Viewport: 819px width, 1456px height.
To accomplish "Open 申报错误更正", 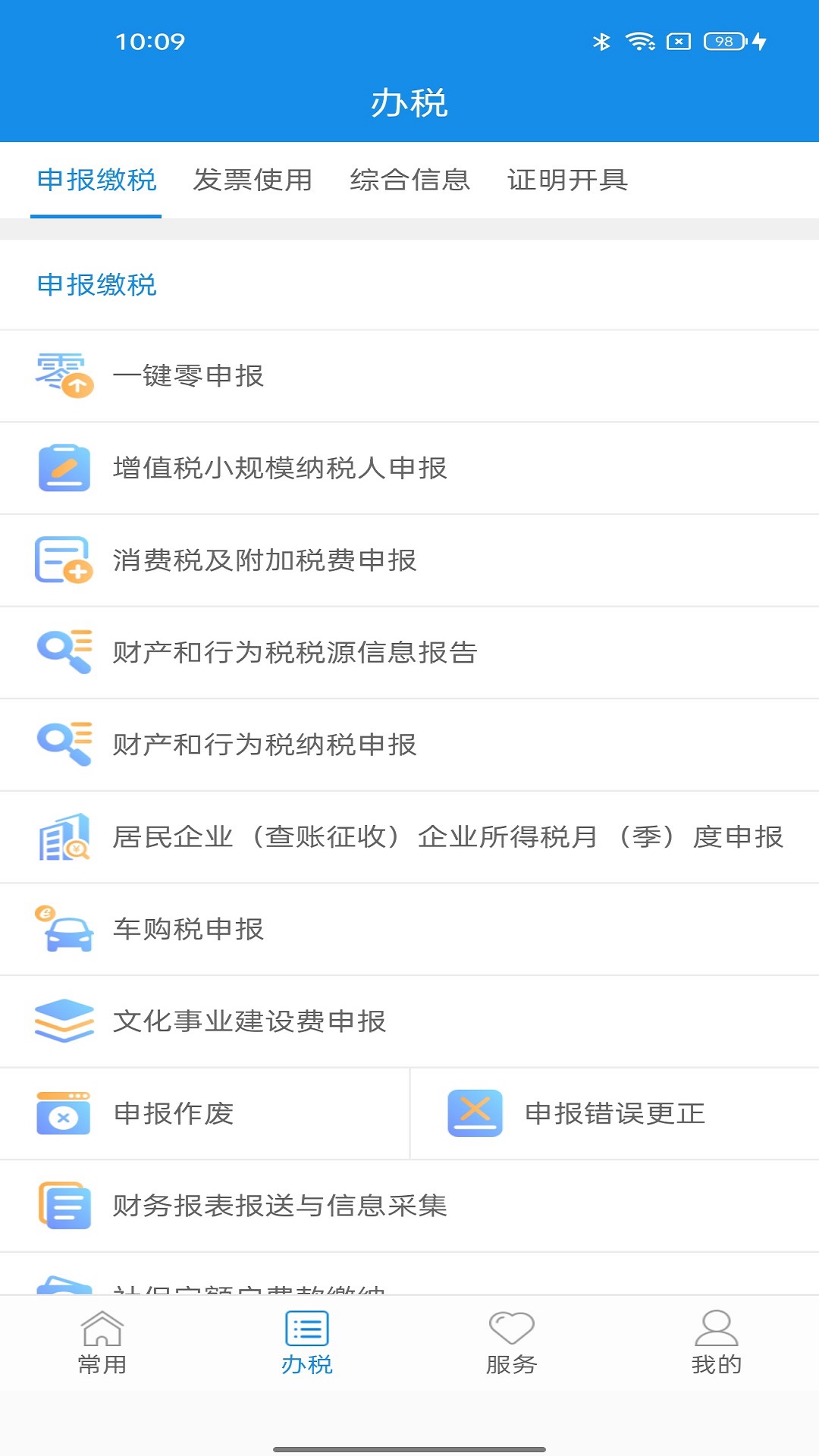I will (614, 1114).
